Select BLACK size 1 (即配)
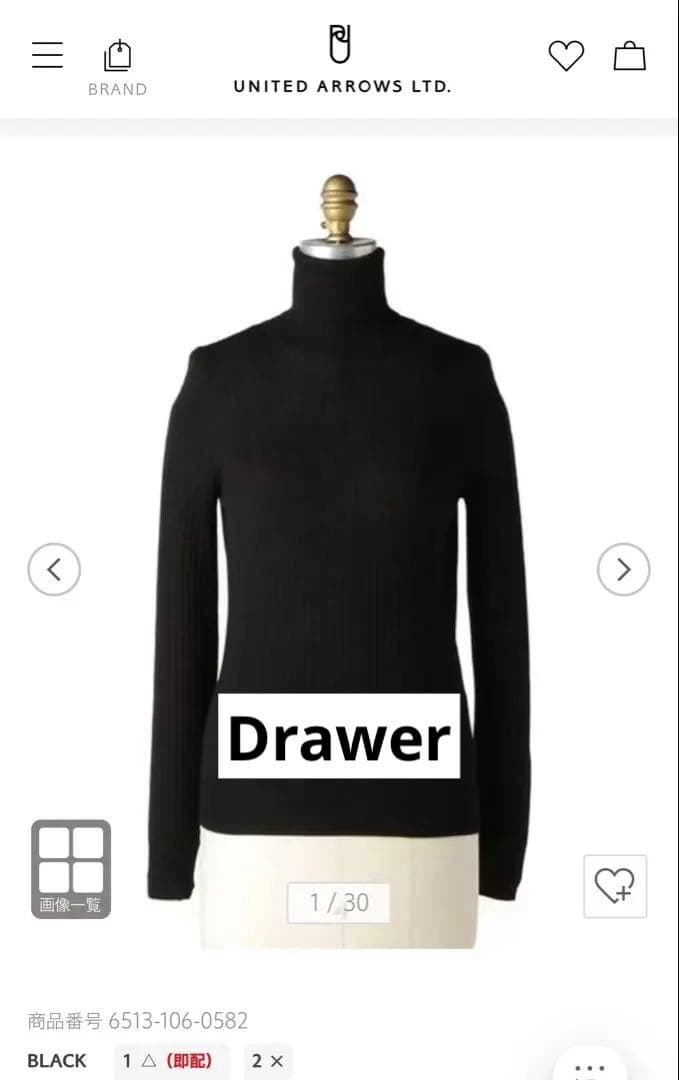The width and height of the screenshot is (679, 1080). pos(170,1061)
